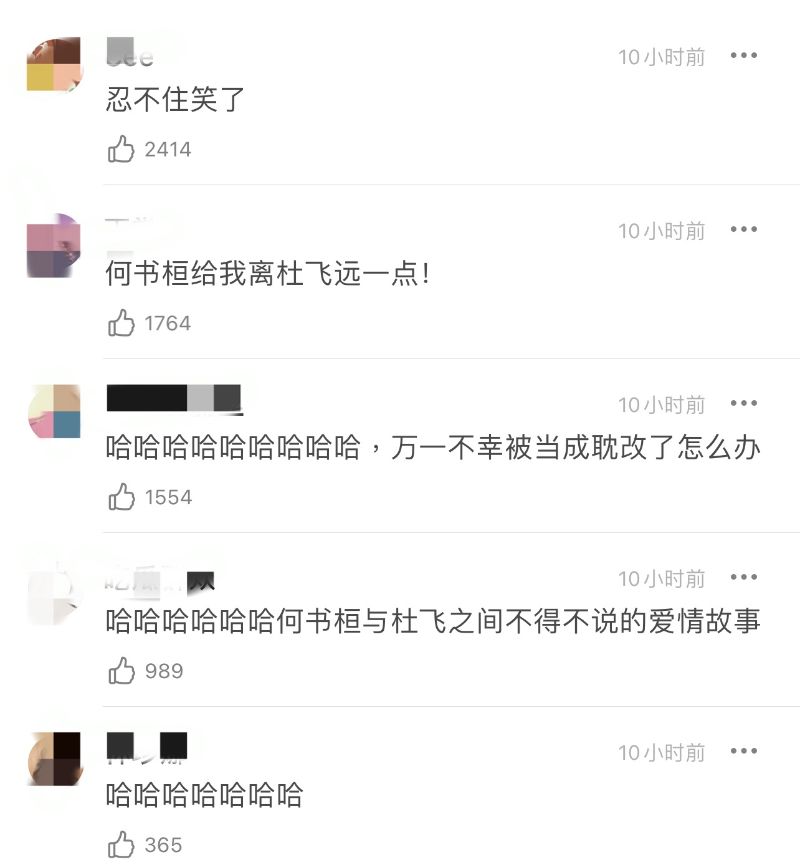Open the three-dot menu on 爱情故事 comment
The width and height of the screenshot is (800, 867).
click(x=743, y=578)
